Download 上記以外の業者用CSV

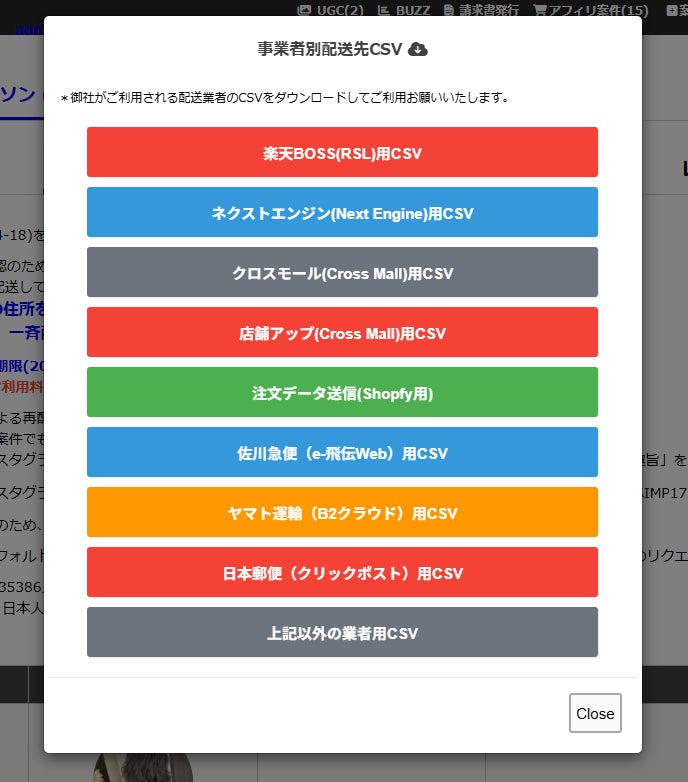tap(342, 632)
